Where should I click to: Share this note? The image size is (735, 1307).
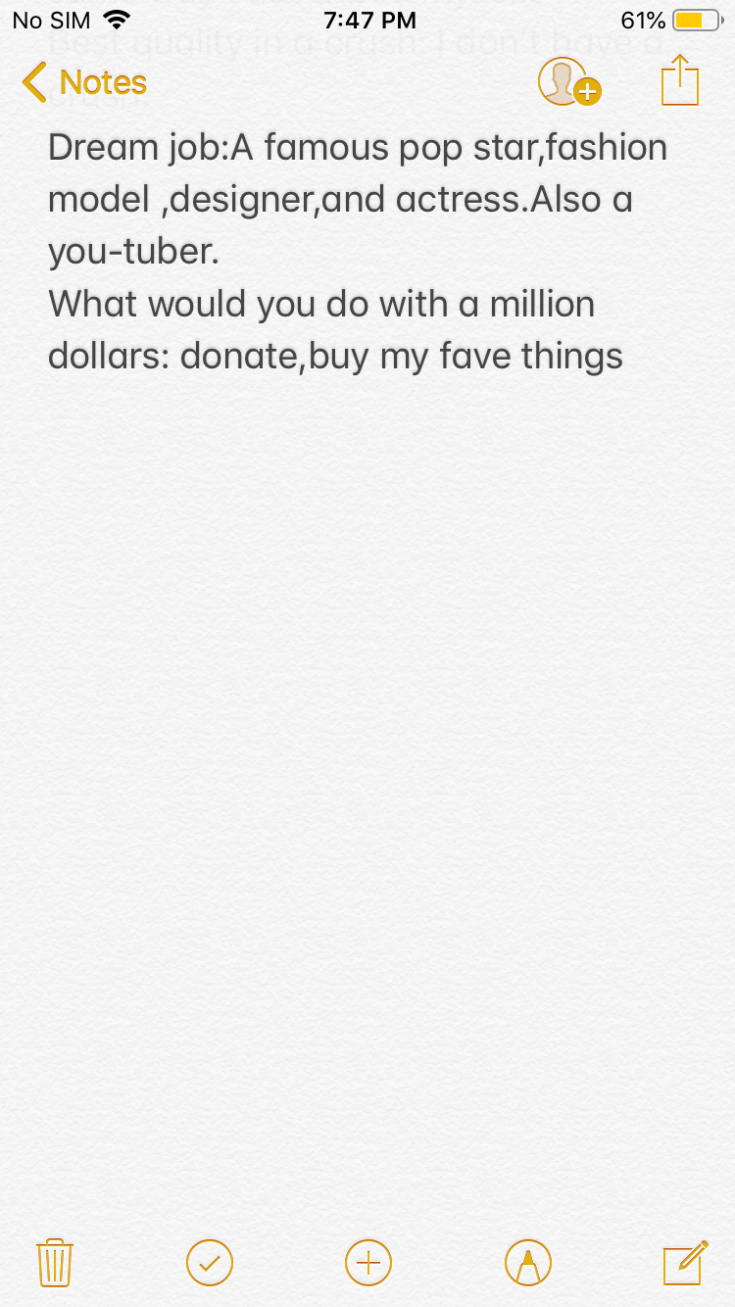680,80
